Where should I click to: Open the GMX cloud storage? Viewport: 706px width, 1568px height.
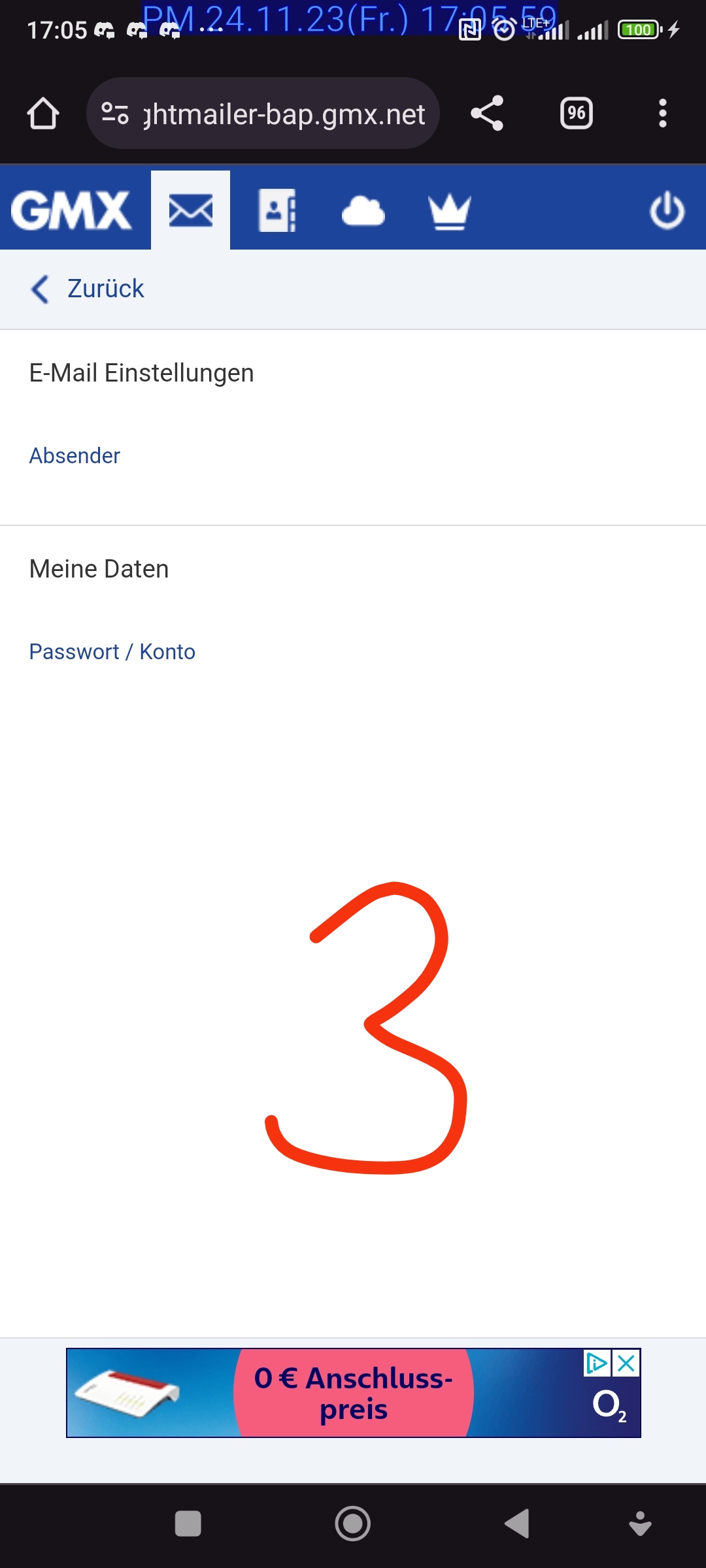point(363,211)
